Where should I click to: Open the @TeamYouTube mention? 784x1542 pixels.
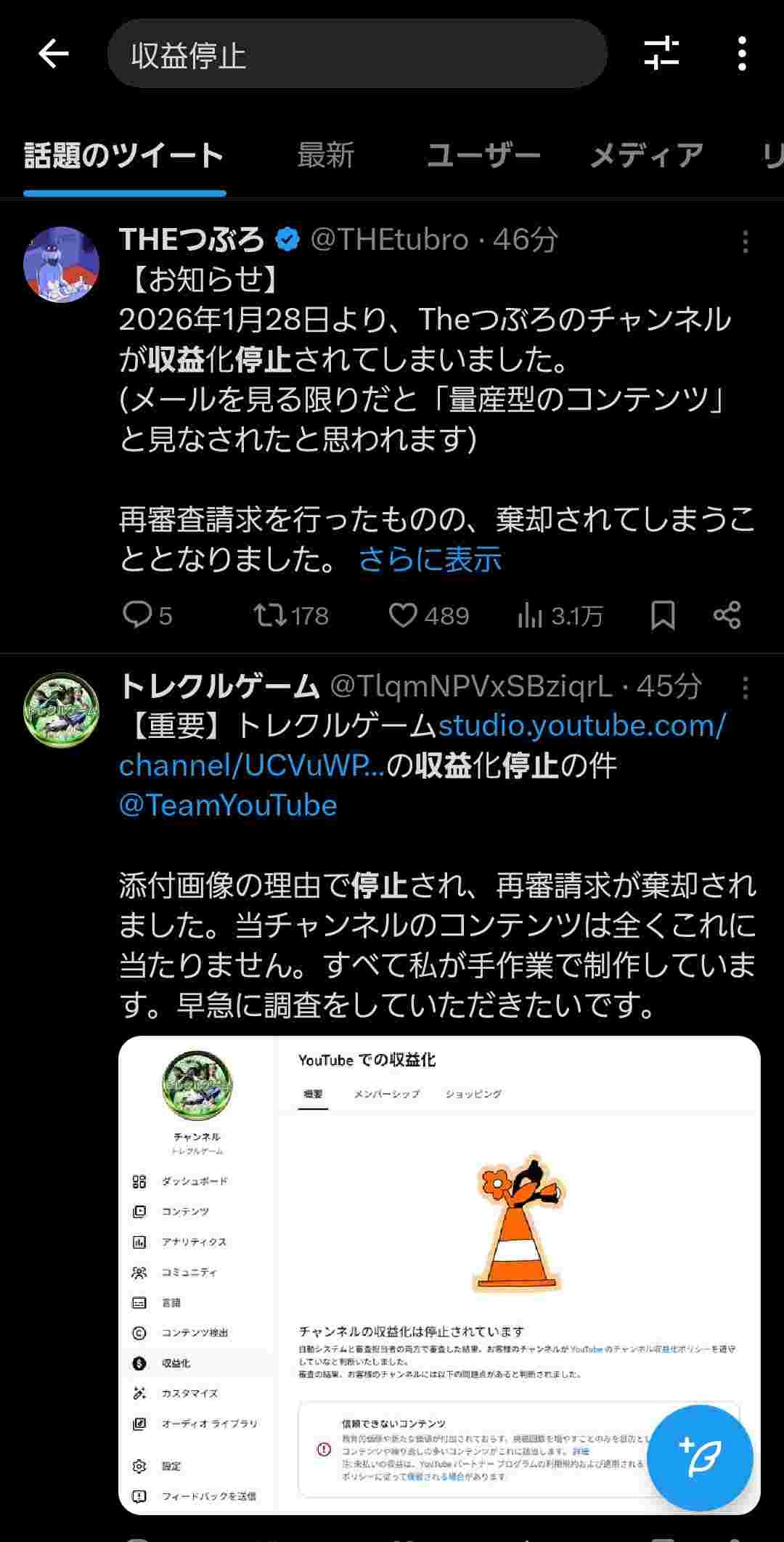[x=228, y=805]
